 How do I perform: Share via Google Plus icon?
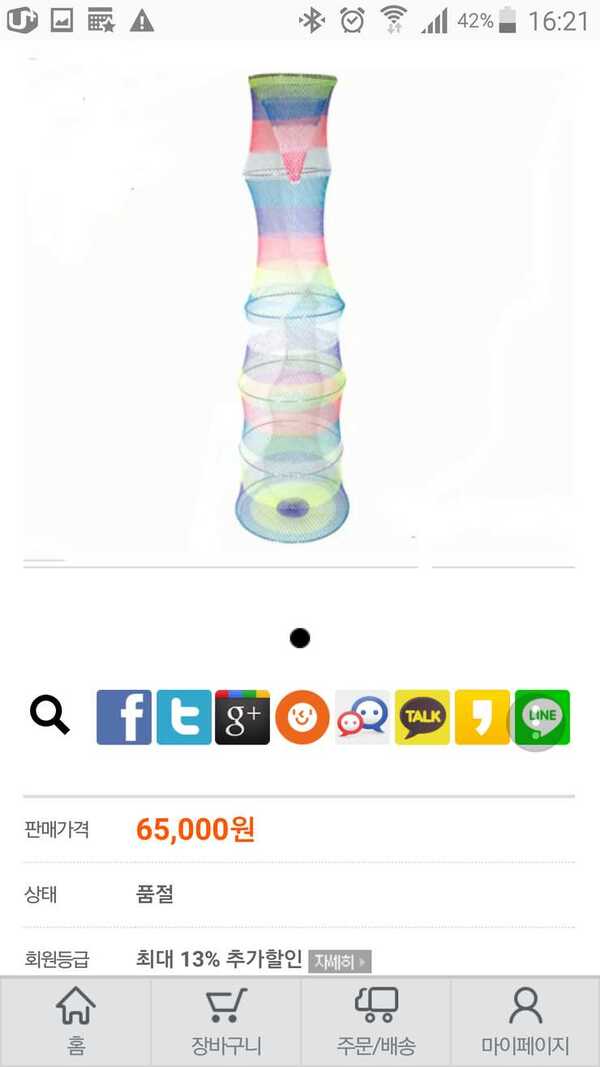pyautogui.click(x=243, y=717)
